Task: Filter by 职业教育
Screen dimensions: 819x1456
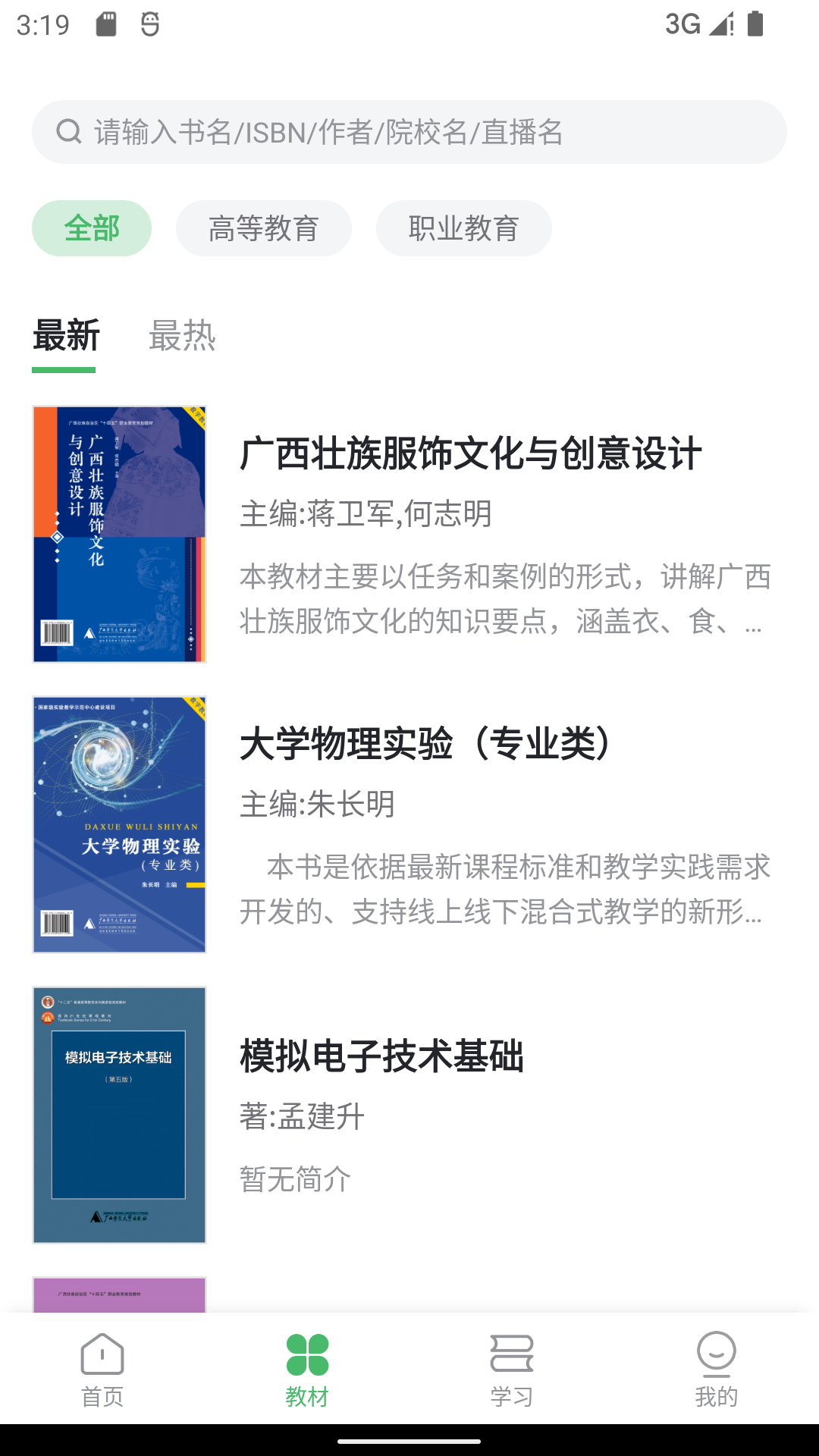Action: tap(463, 228)
